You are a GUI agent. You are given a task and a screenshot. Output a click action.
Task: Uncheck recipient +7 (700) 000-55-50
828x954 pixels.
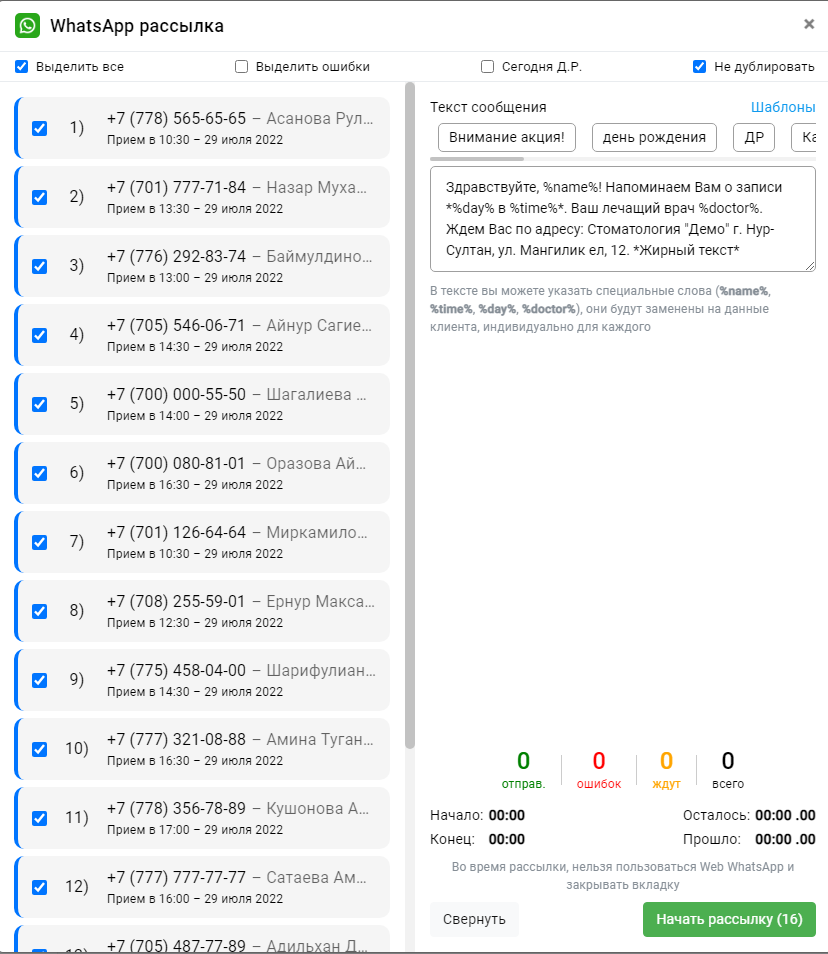40,404
